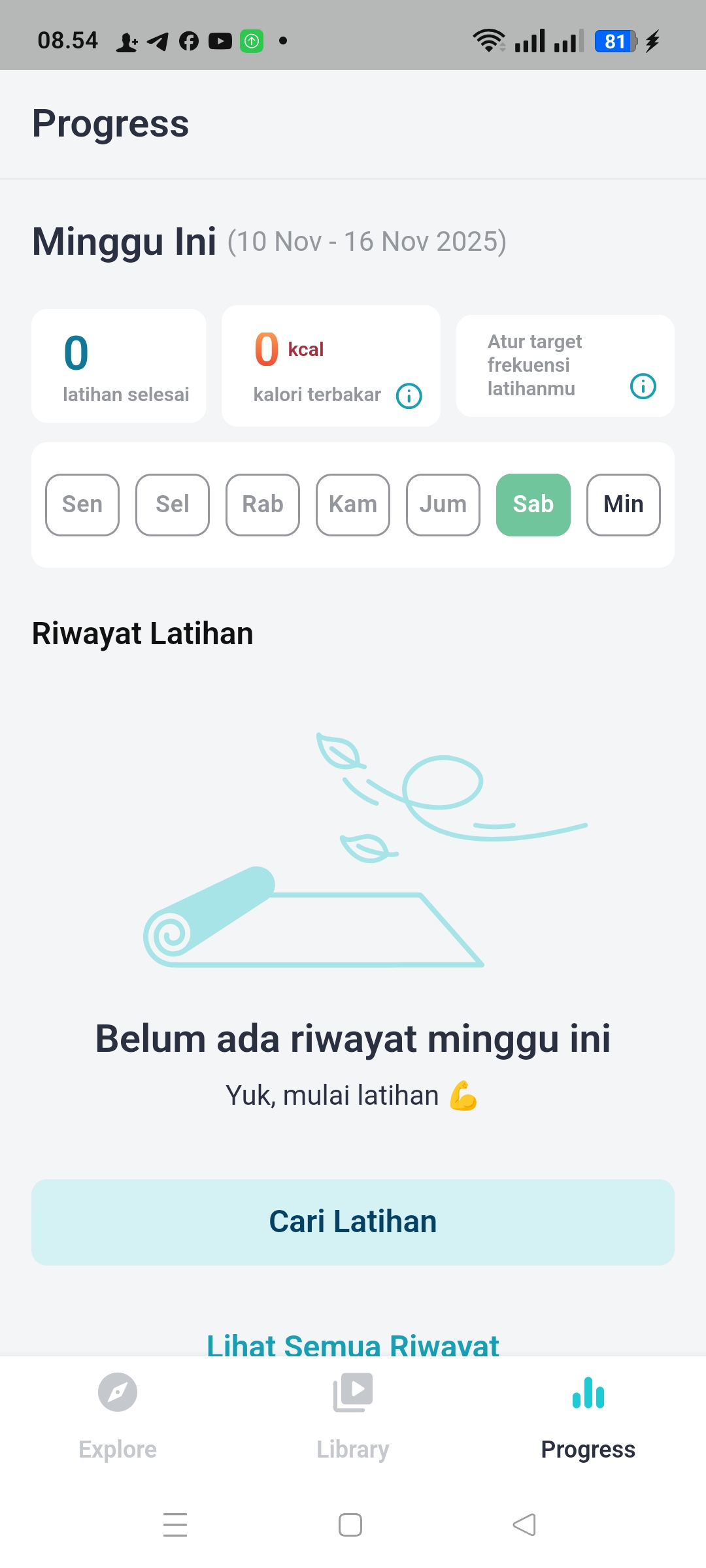
Task: Open recent apps with the menu button
Action: [175, 1526]
